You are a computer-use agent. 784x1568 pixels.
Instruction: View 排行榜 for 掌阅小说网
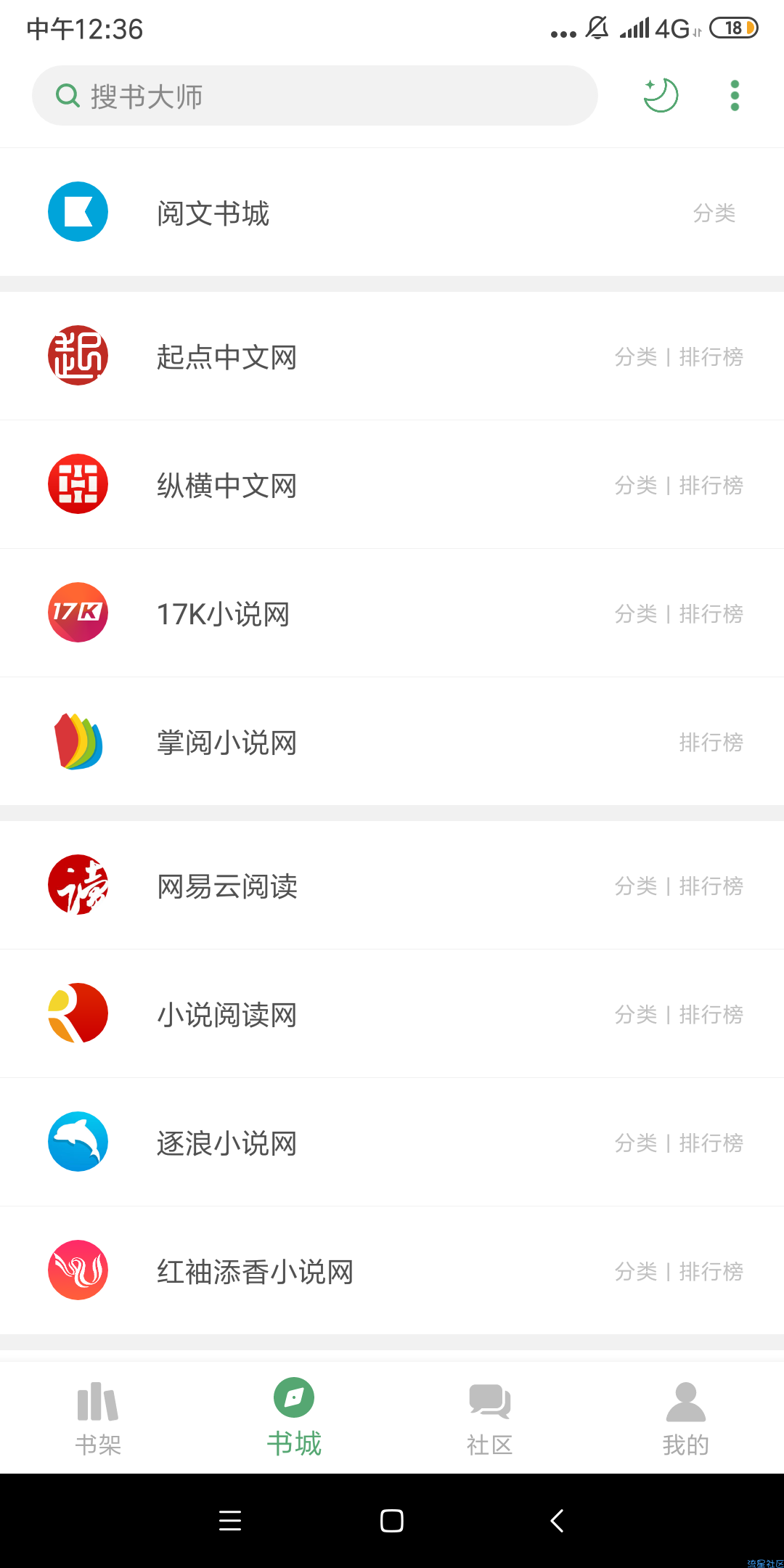[x=711, y=742]
